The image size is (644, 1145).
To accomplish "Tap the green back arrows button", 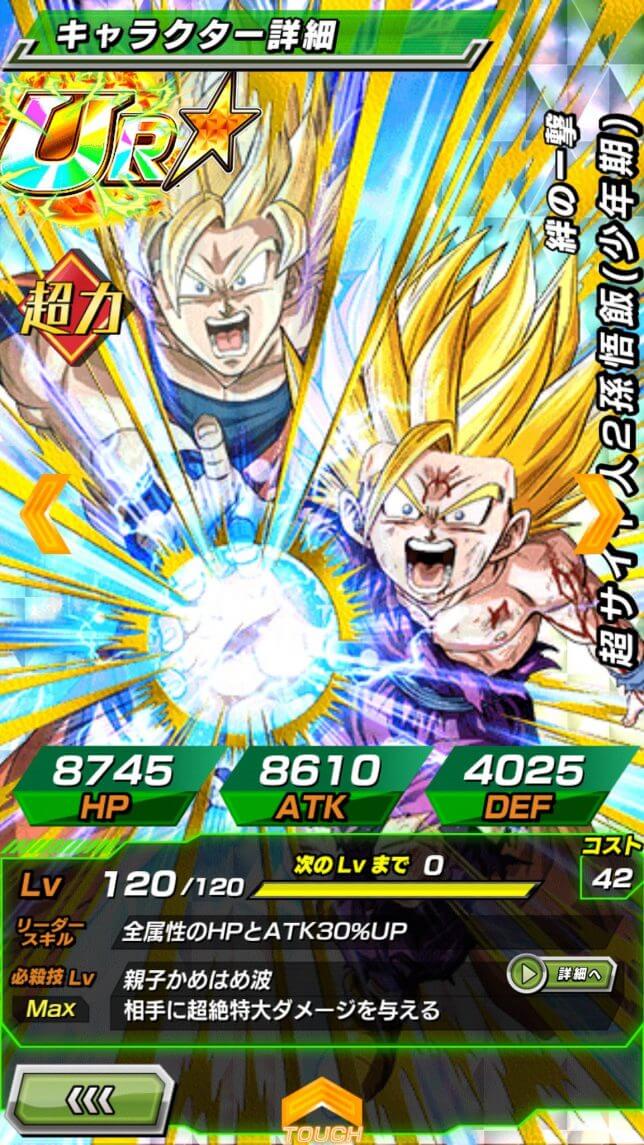I will [x=91, y=1098].
